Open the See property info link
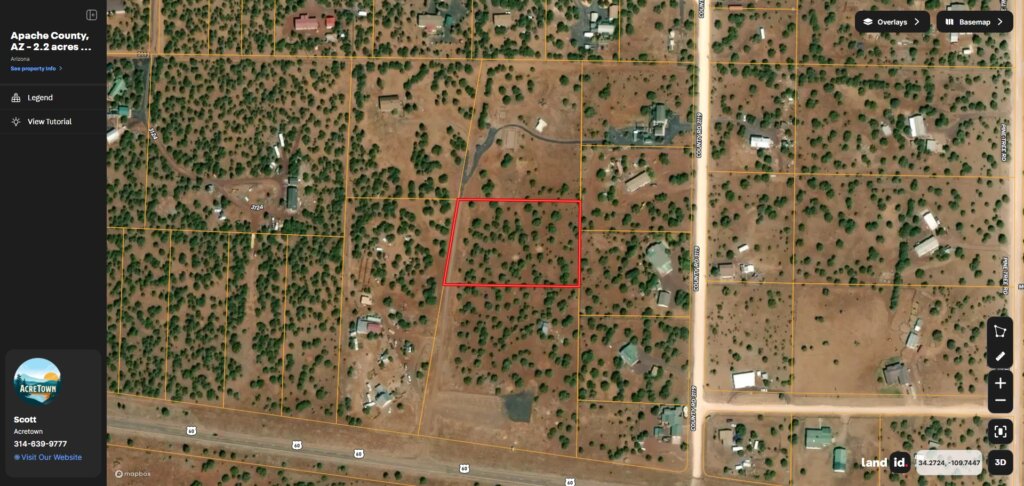Image resolution: width=1024 pixels, height=486 pixels. (x=36, y=69)
